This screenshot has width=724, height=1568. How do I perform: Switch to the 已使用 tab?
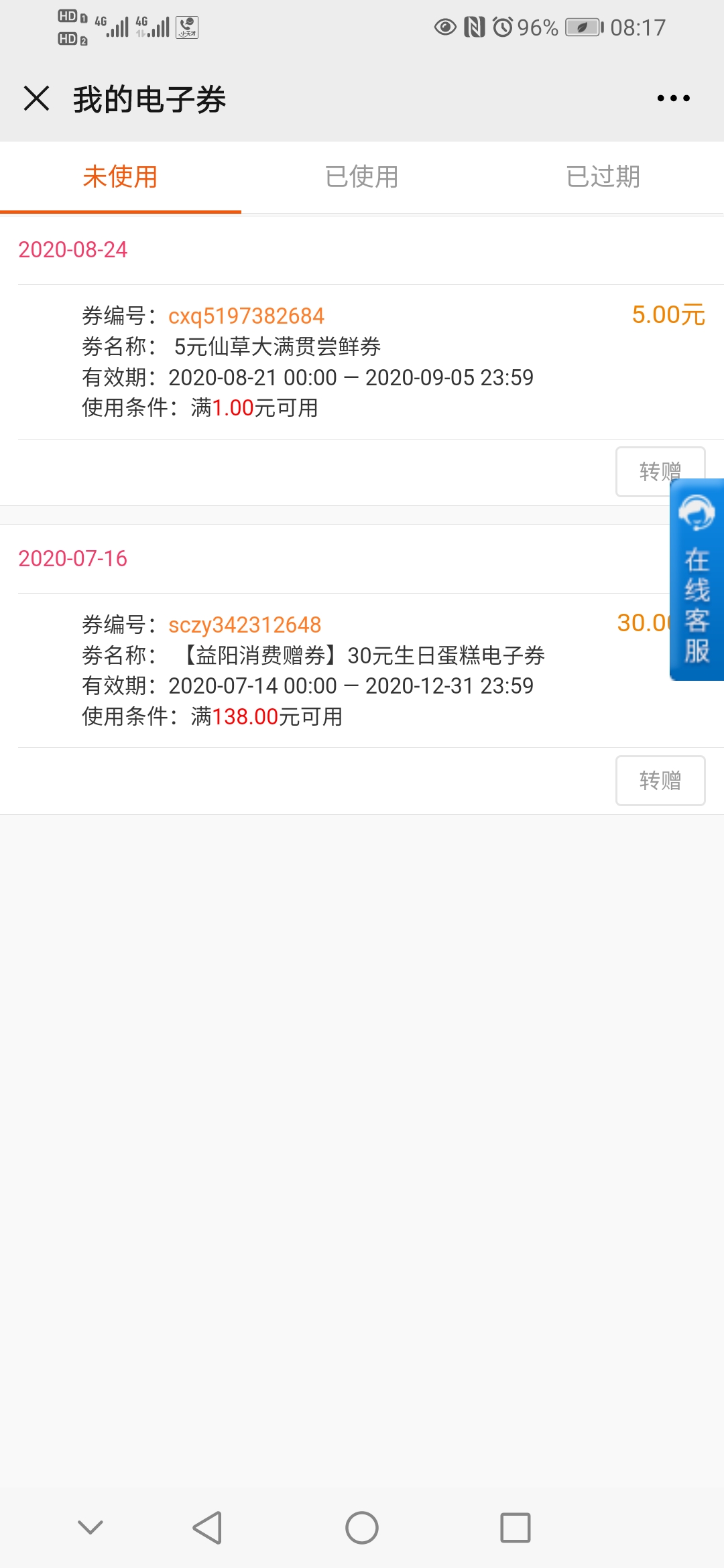point(362,177)
